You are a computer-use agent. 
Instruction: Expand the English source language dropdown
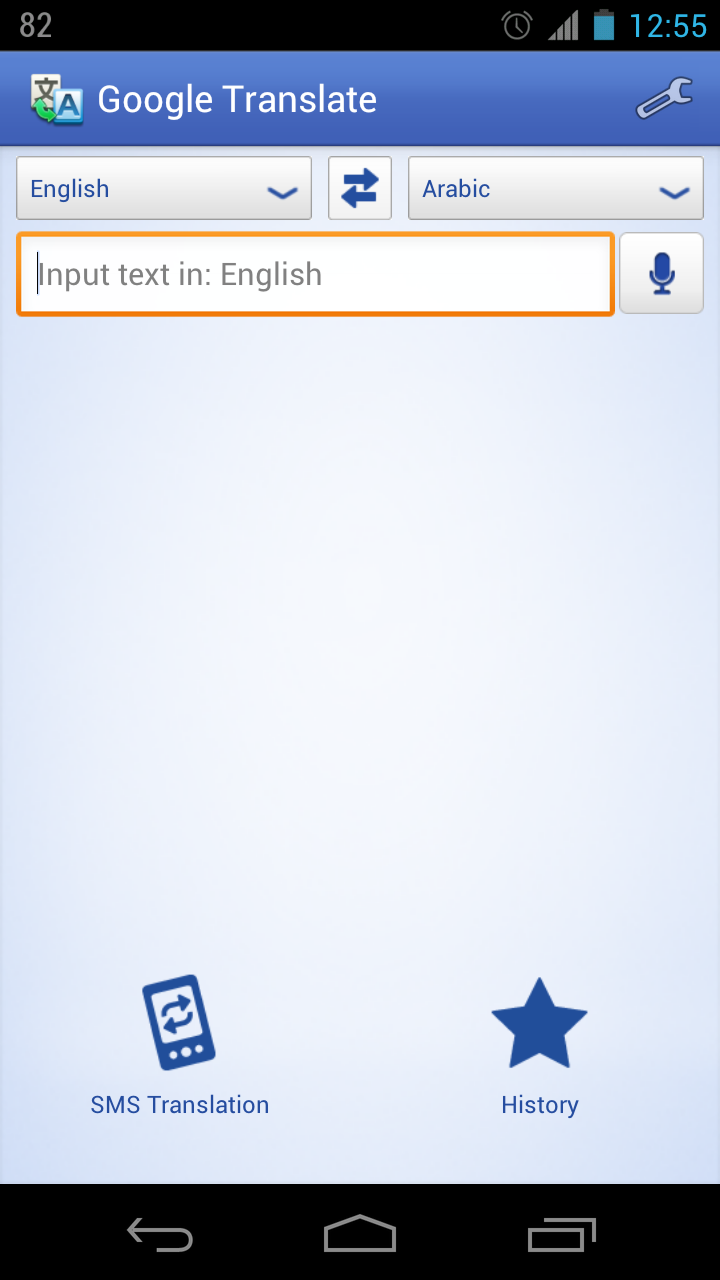tap(164, 188)
